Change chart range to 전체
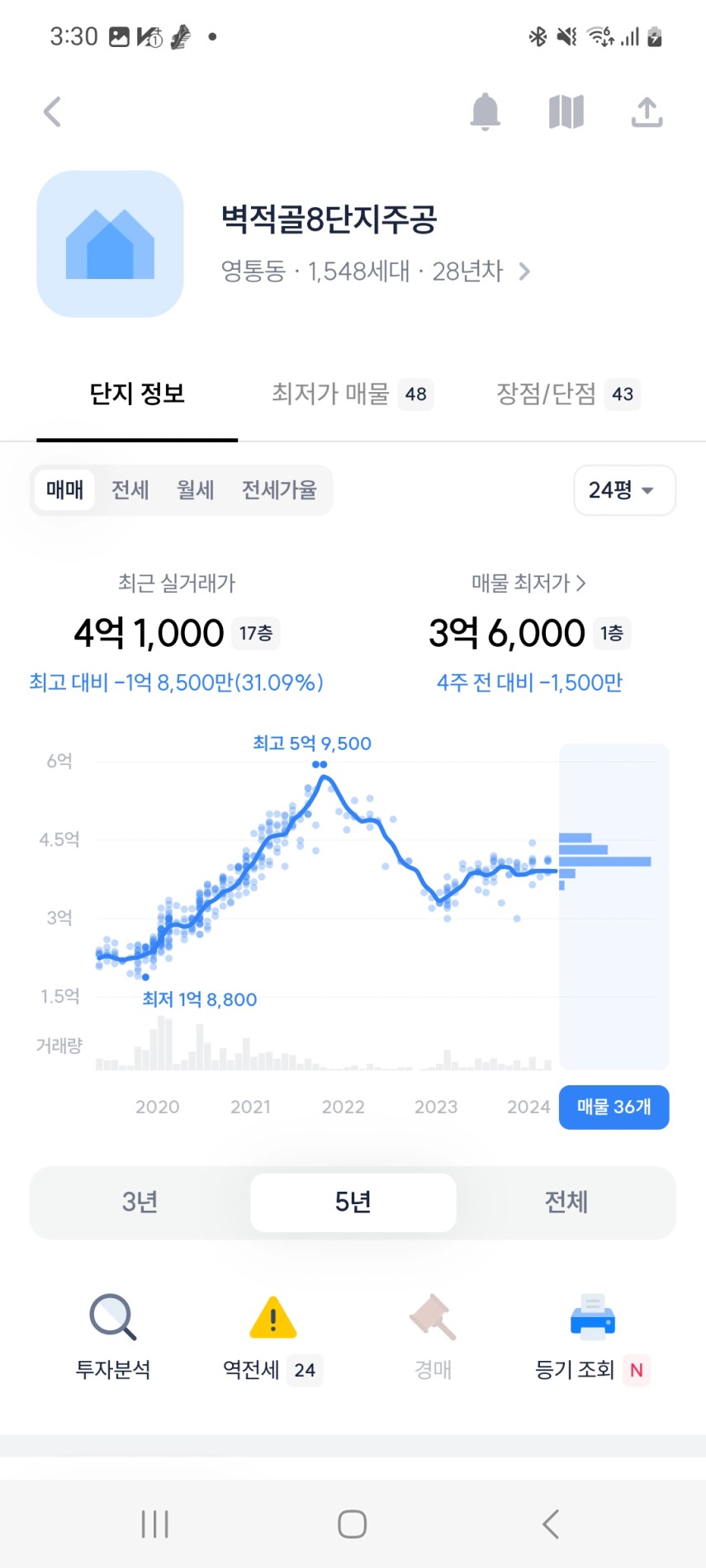This screenshot has width=706, height=1568. pos(566,1202)
